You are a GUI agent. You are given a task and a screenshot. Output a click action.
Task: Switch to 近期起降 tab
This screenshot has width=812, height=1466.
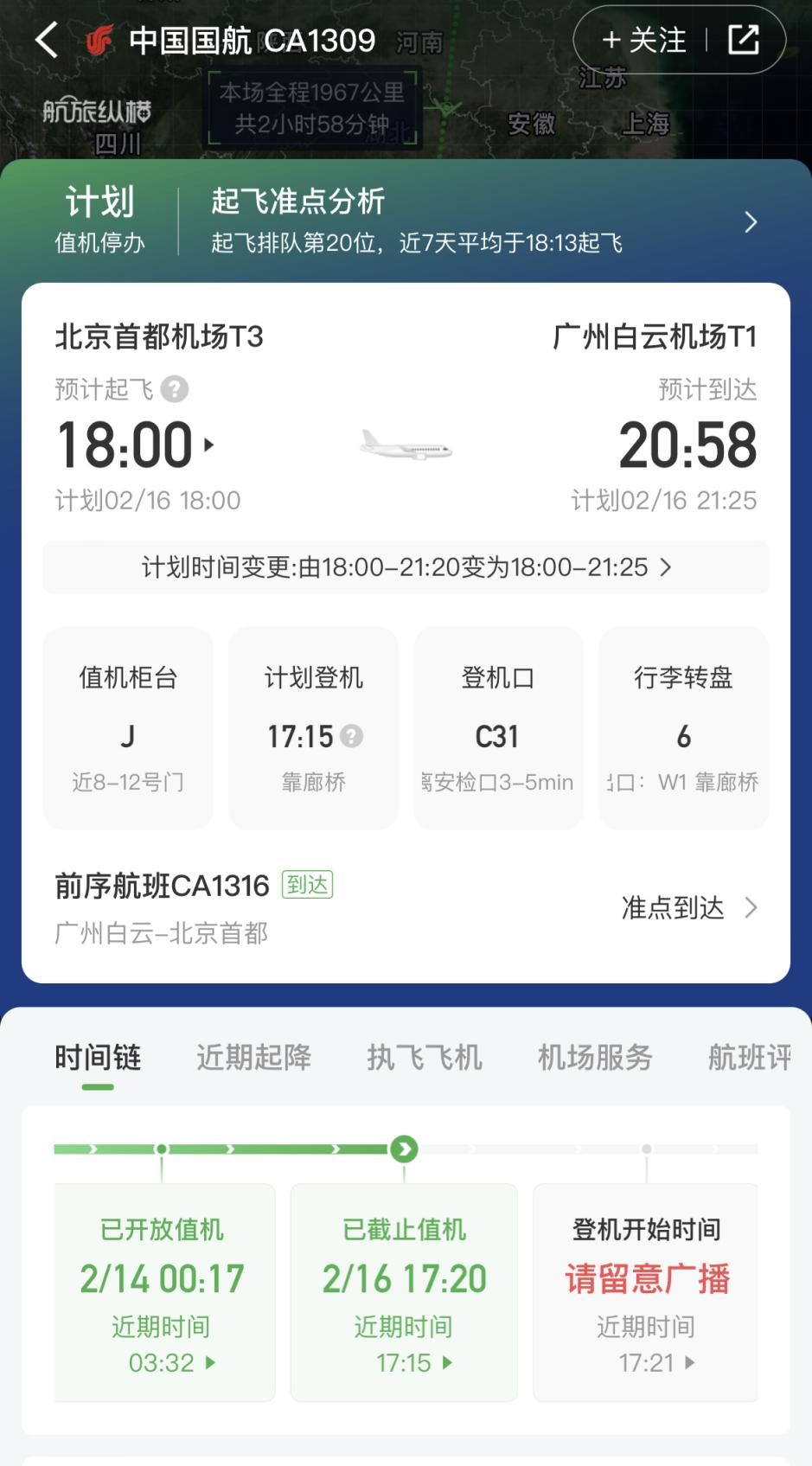pyautogui.click(x=253, y=1057)
